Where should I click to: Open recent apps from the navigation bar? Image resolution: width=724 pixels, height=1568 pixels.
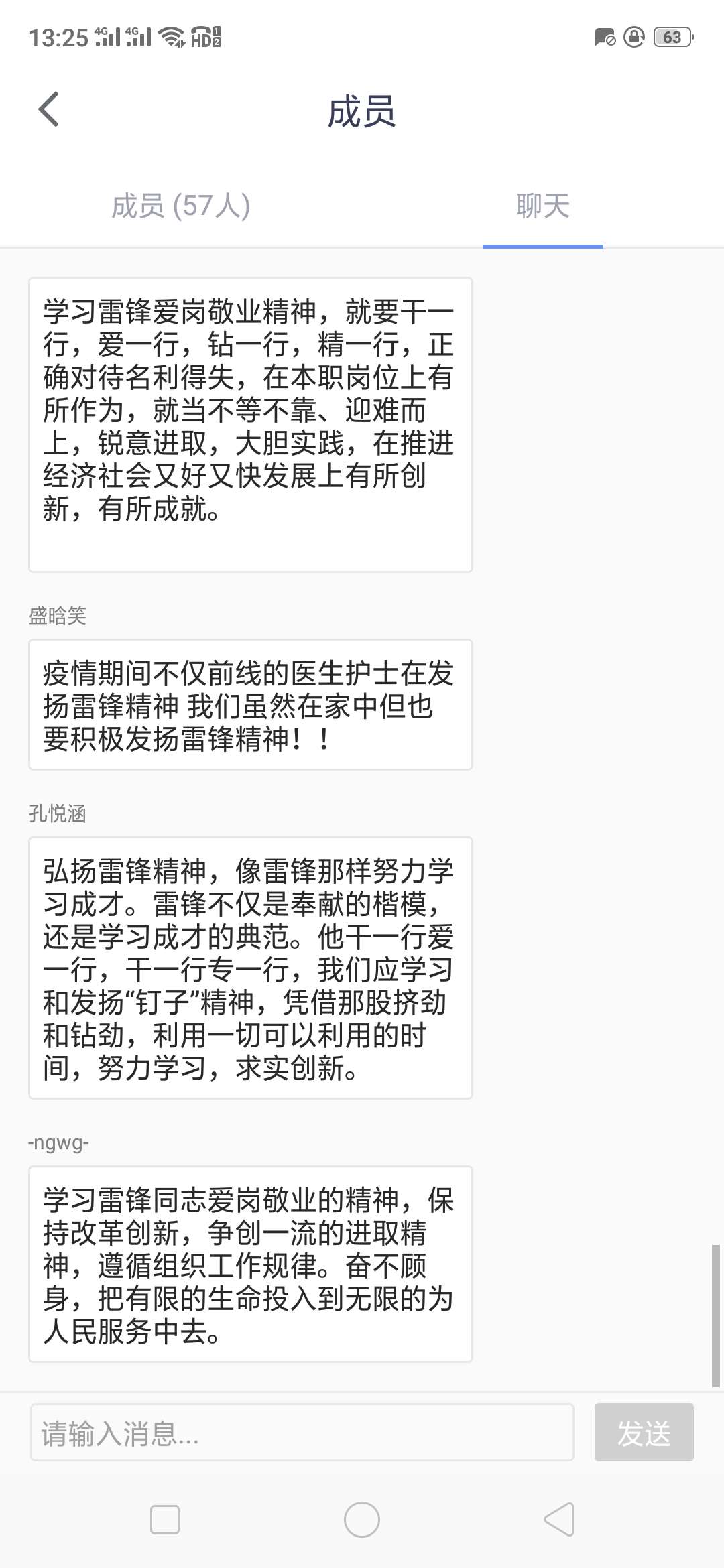click(x=165, y=1520)
